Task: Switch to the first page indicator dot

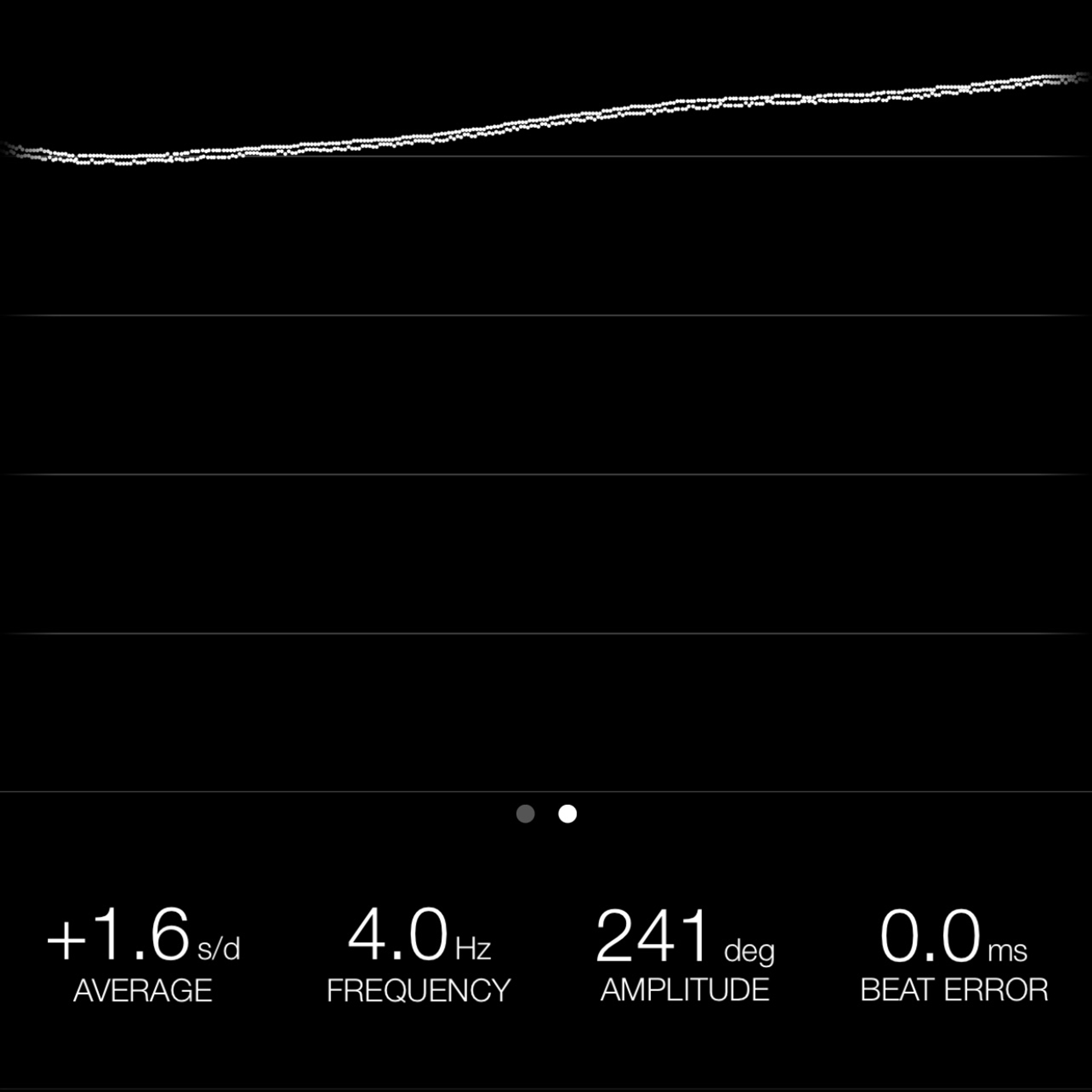Action: pos(525,814)
